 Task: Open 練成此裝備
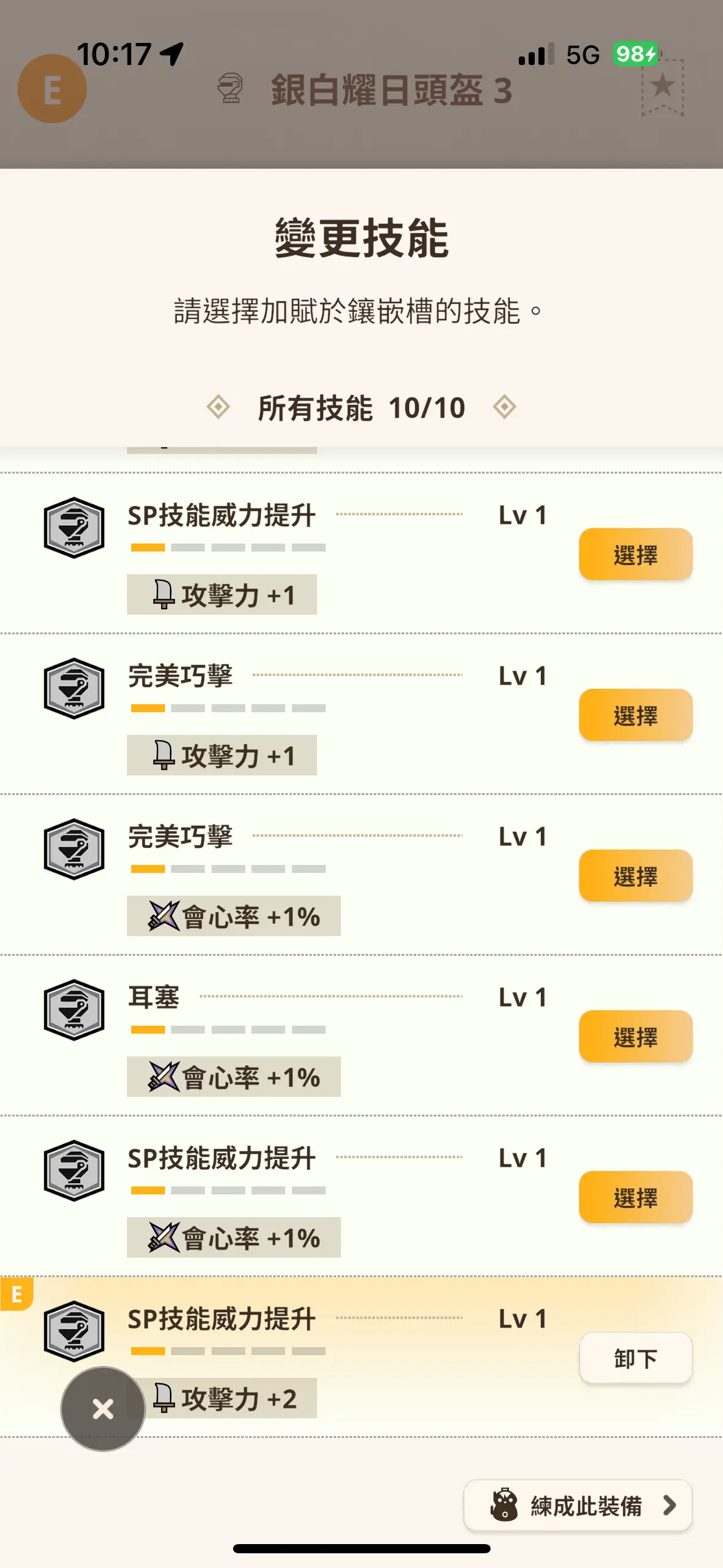tap(578, 1505)
